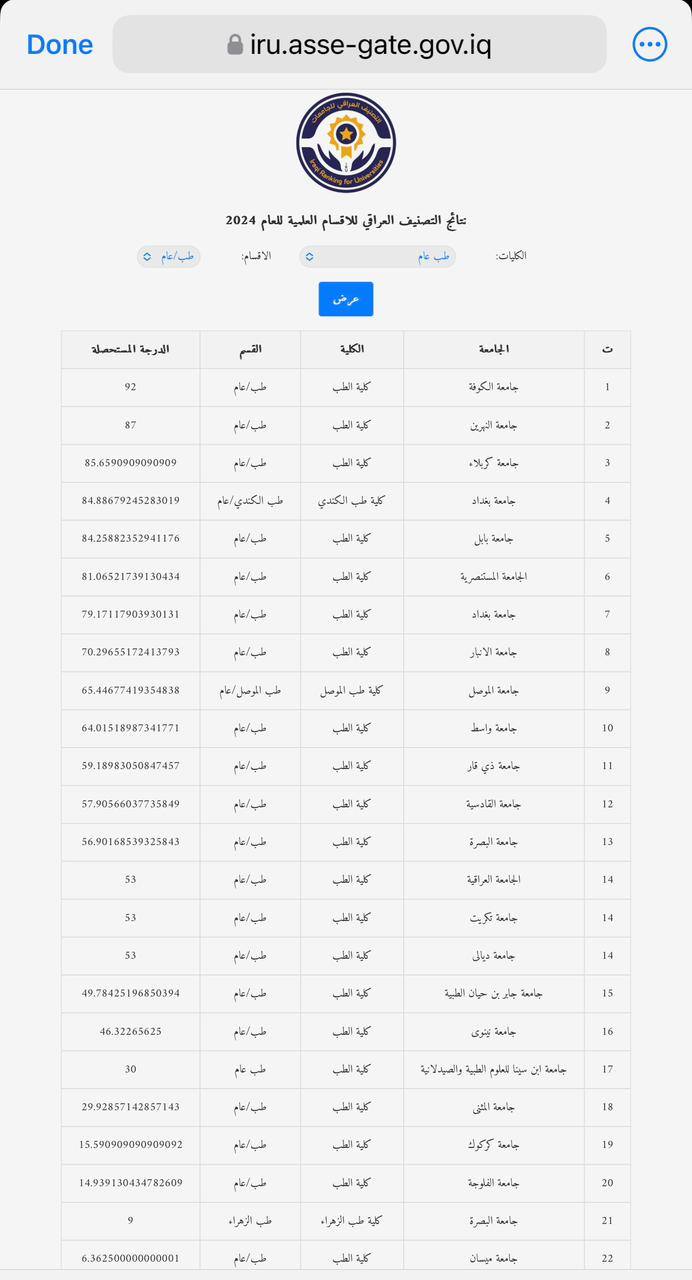The image size is (692, 1280).
Task: Tap the blue عرض button
Action: 346,299
